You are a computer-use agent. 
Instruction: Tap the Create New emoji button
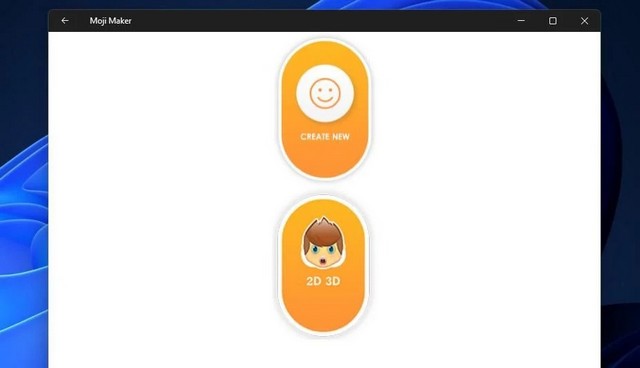pyautogui.click(x=324, y=109)
